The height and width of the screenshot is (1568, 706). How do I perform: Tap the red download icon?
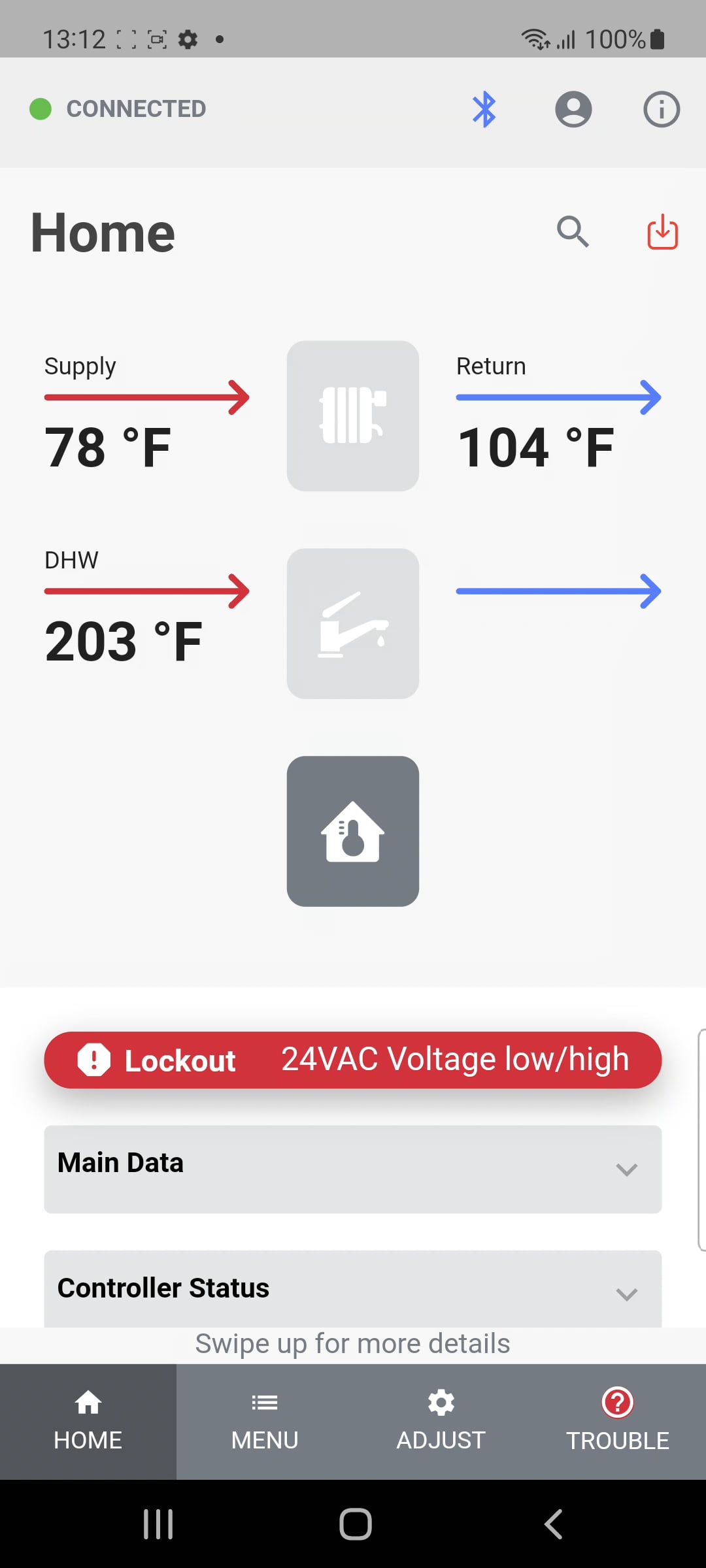(x=662, y=232)
